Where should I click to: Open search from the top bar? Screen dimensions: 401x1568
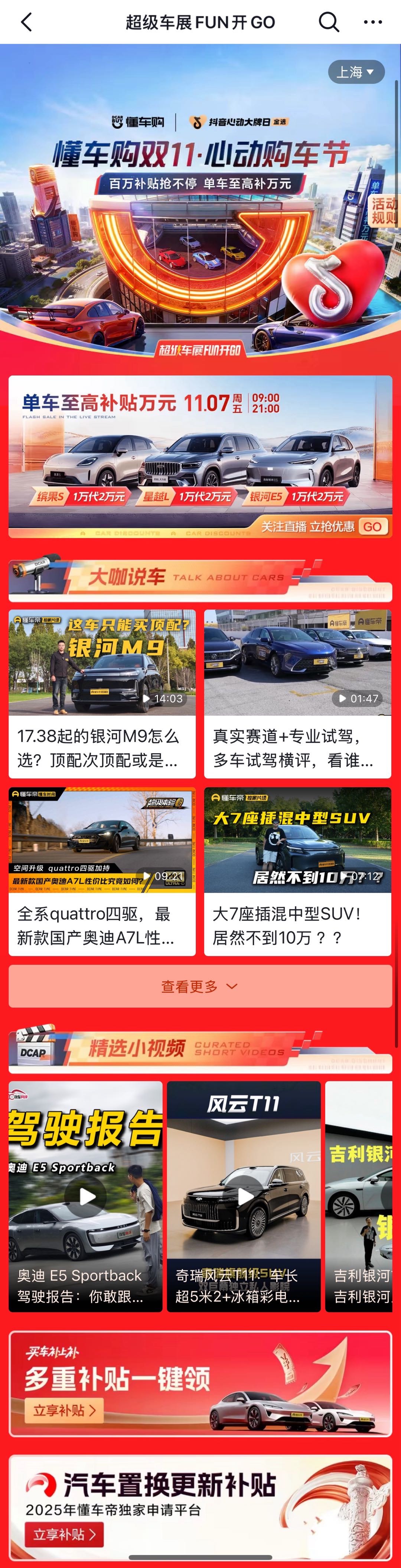(329, 23)
